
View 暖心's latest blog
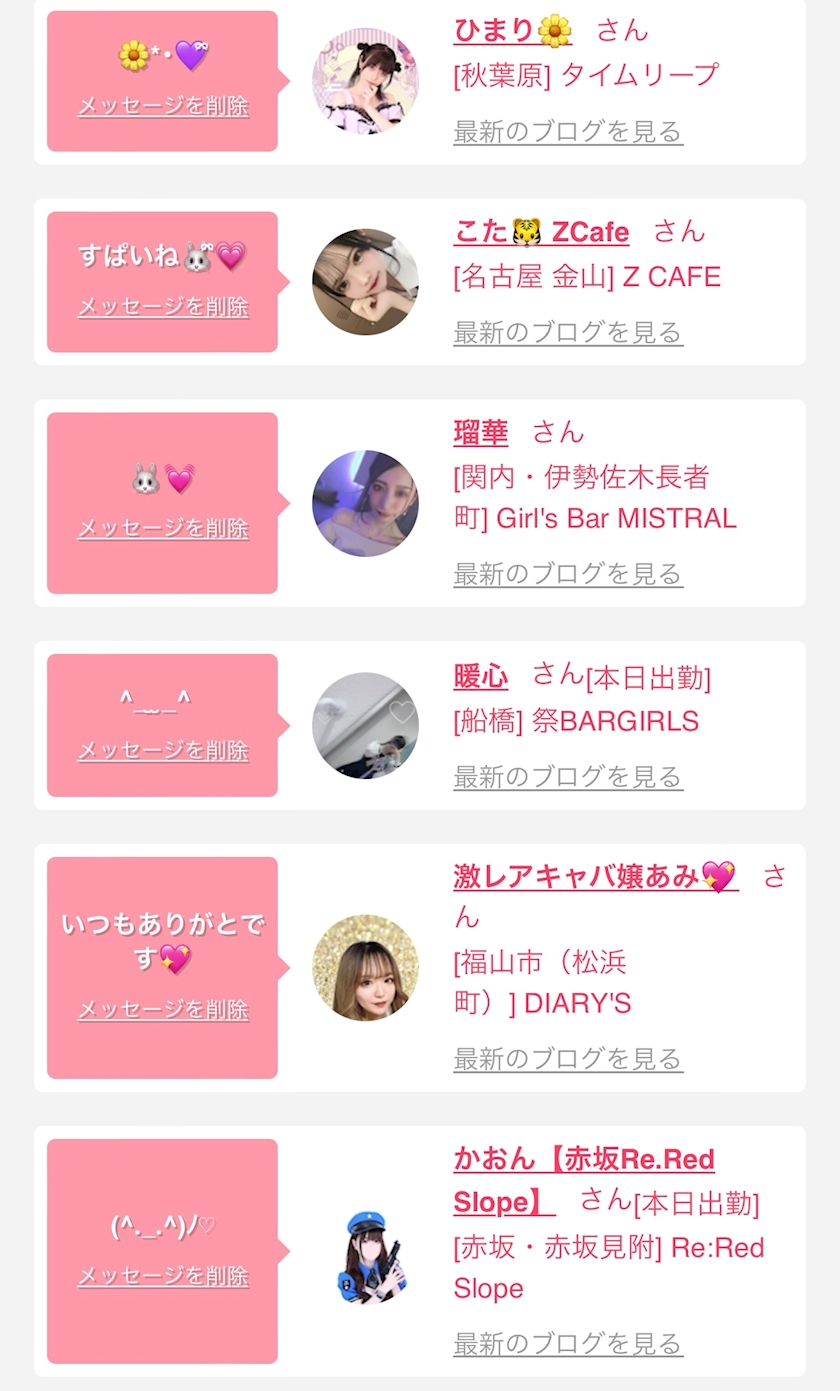click(x=568, y=776)
